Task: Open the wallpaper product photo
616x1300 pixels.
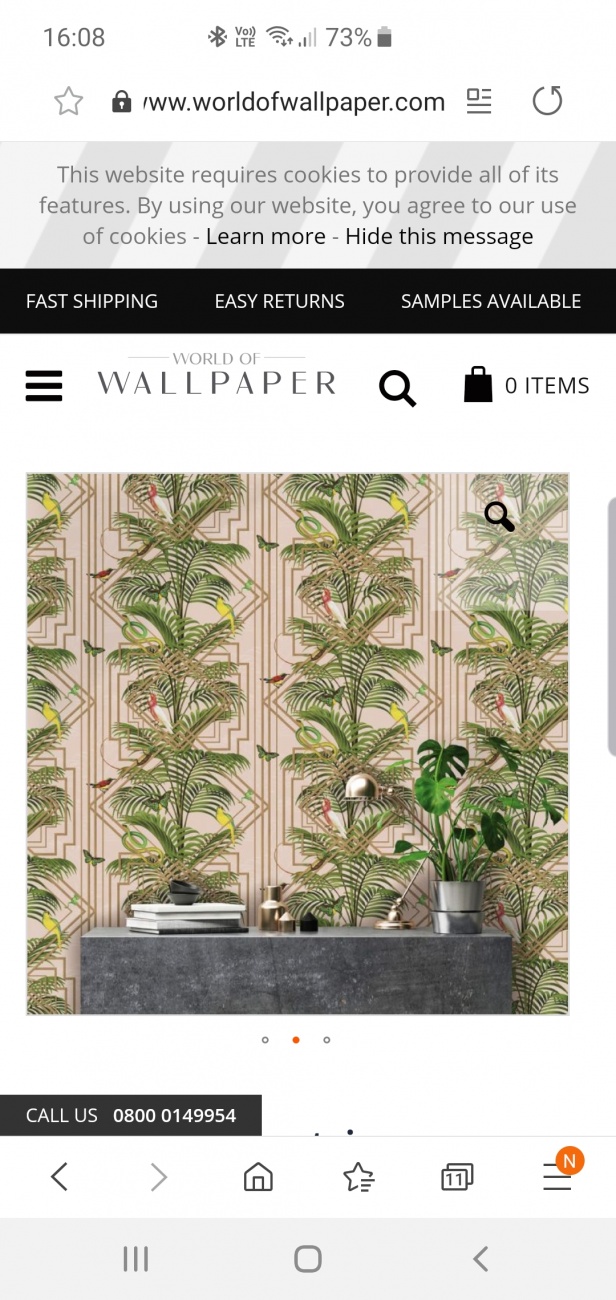Action: click(297, 743)
